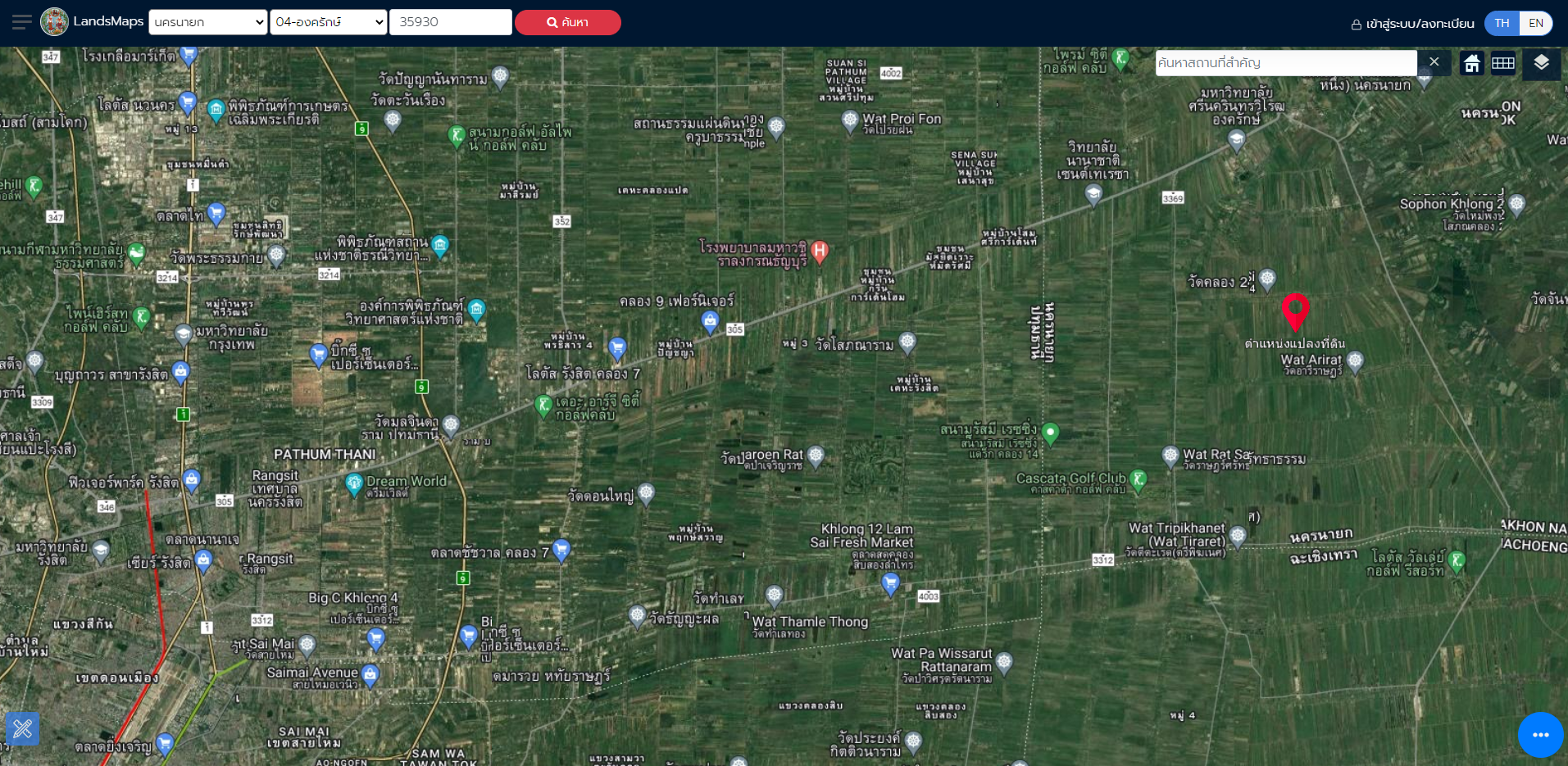The height and width of the screenshot is (766, 1568).
Task: Switch language to TH
Action: click(x=1502, y=23)
